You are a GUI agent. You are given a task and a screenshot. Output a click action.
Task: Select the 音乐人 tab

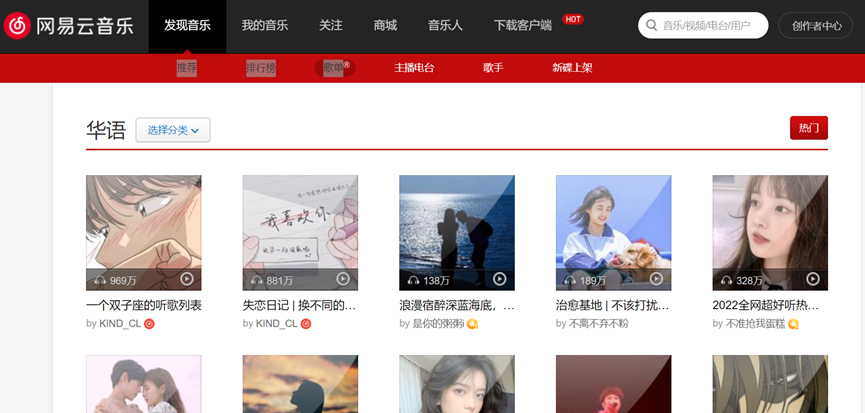[x=444, y=25]
